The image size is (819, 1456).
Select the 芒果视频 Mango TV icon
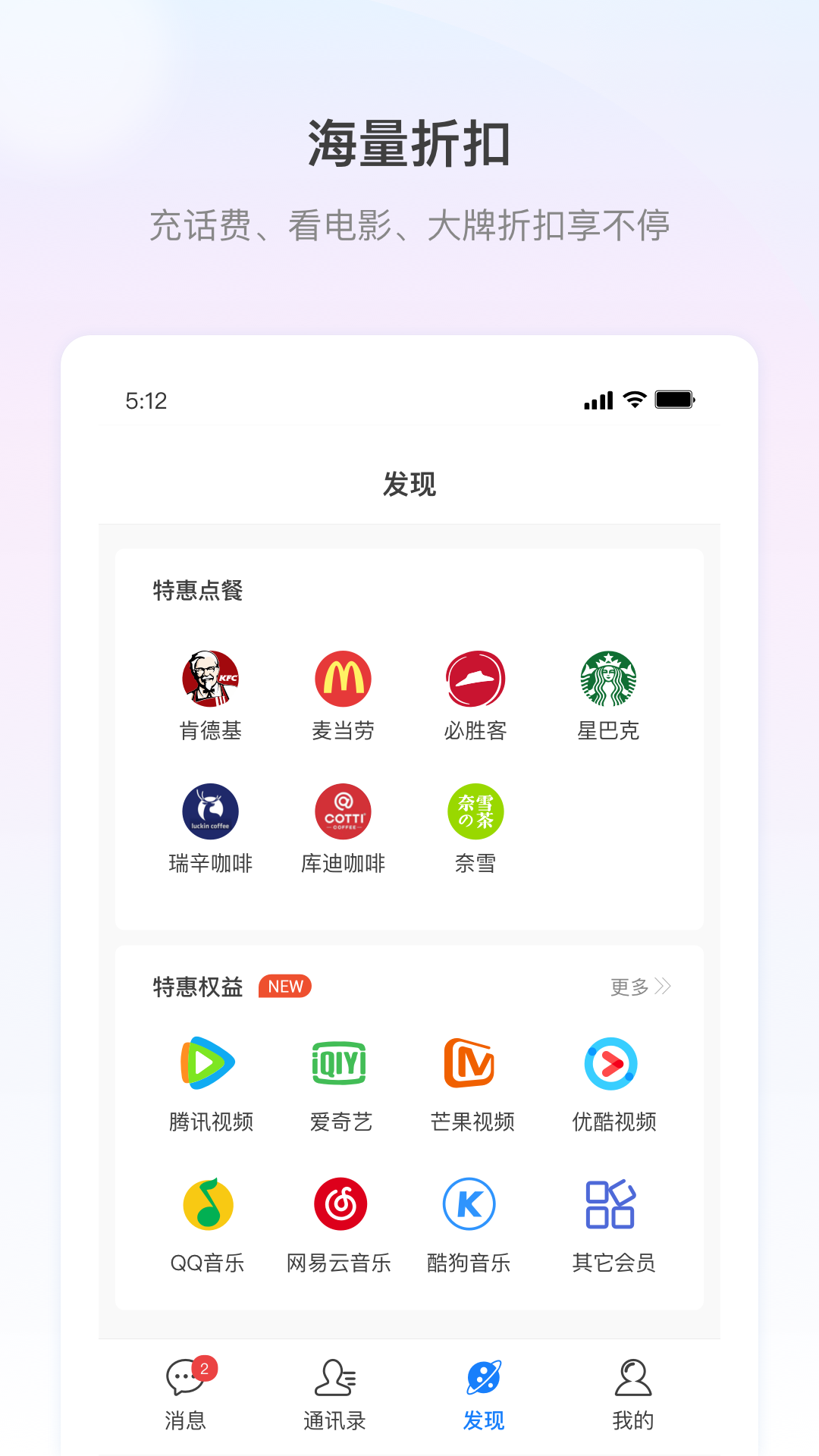tap(470, 1063)
